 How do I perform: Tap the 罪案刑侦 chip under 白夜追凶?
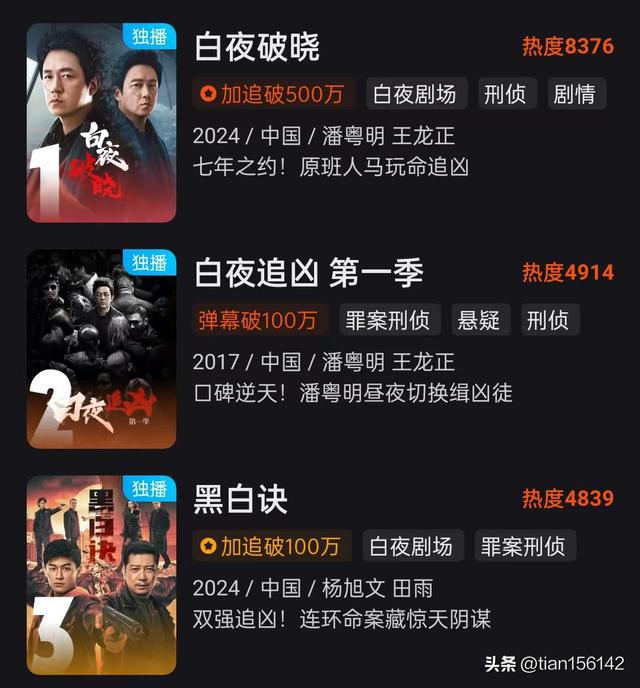pos(388,320)
